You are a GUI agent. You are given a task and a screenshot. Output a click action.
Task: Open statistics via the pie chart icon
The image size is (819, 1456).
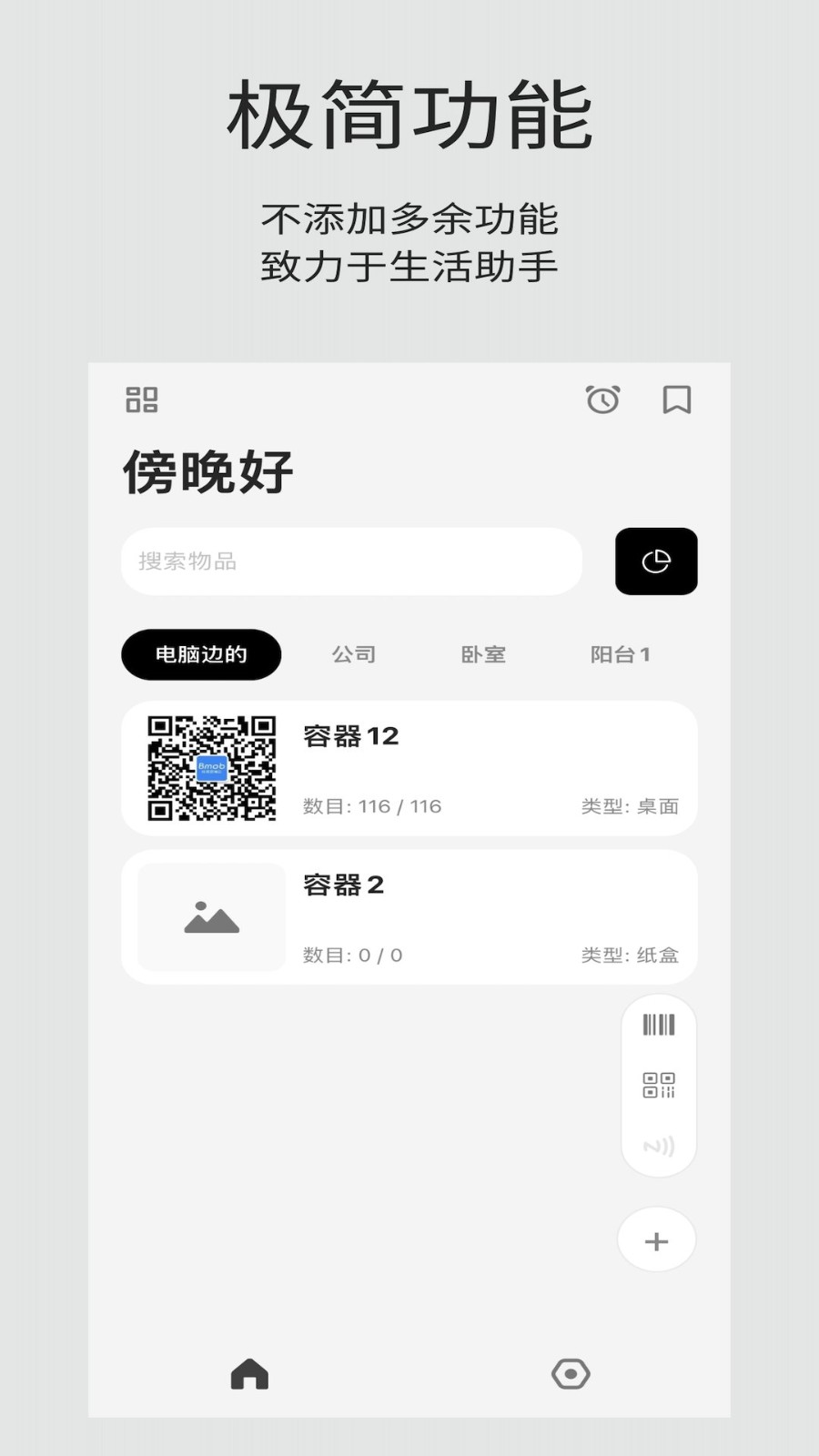(x=656, y=561)
